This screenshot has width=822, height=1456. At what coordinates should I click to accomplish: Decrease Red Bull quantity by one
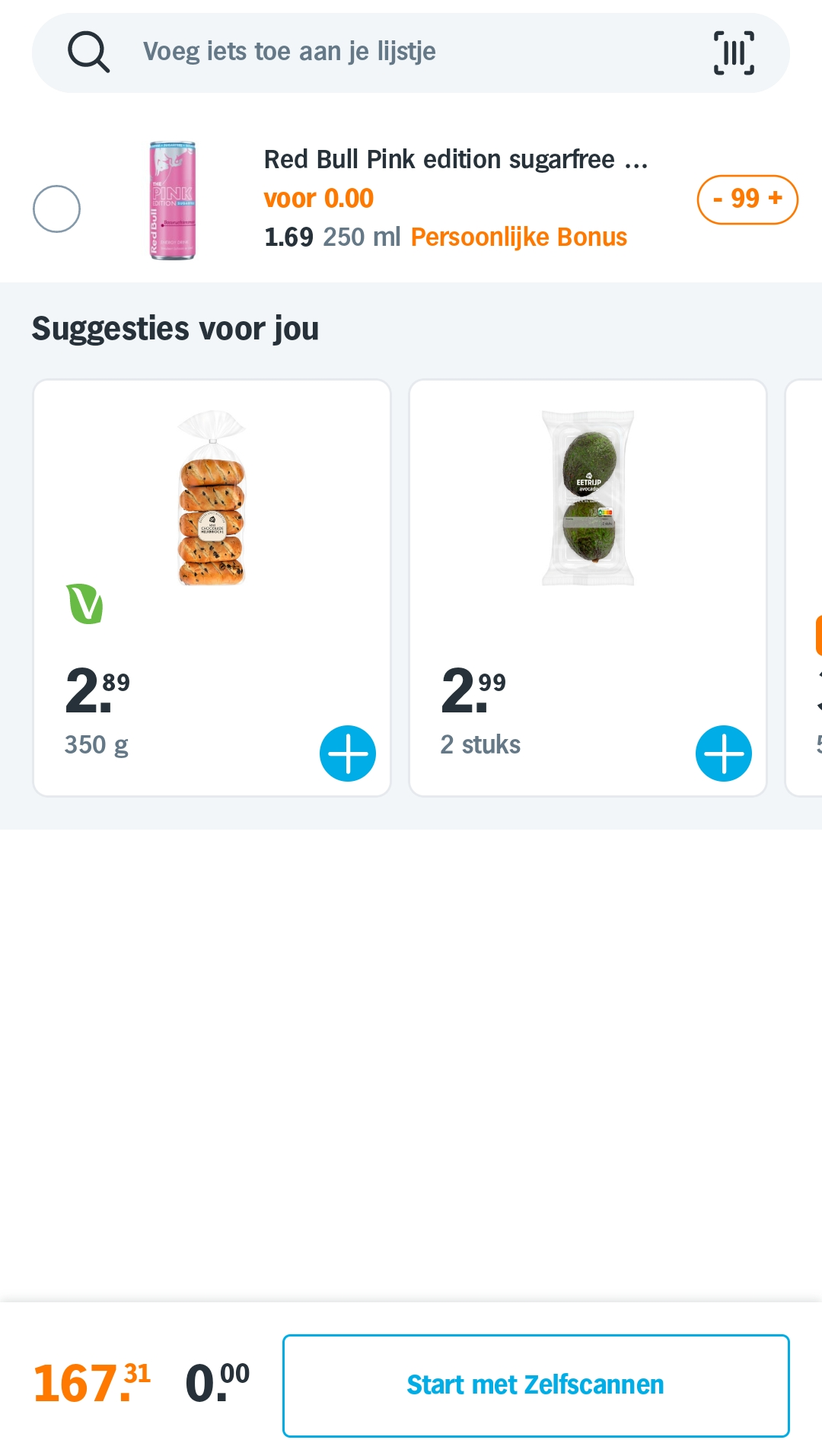717,199
